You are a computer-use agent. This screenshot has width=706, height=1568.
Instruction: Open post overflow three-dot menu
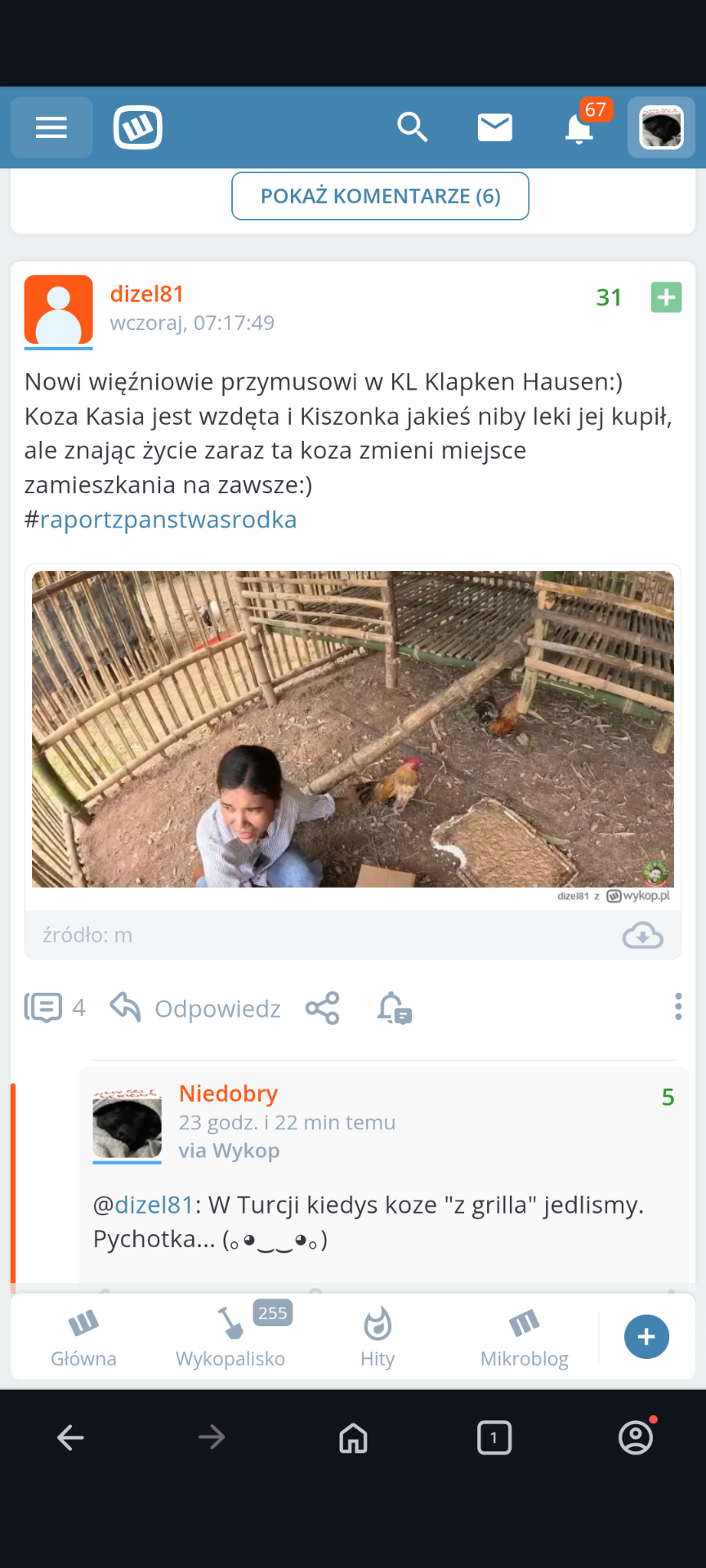click(677, 1007)
